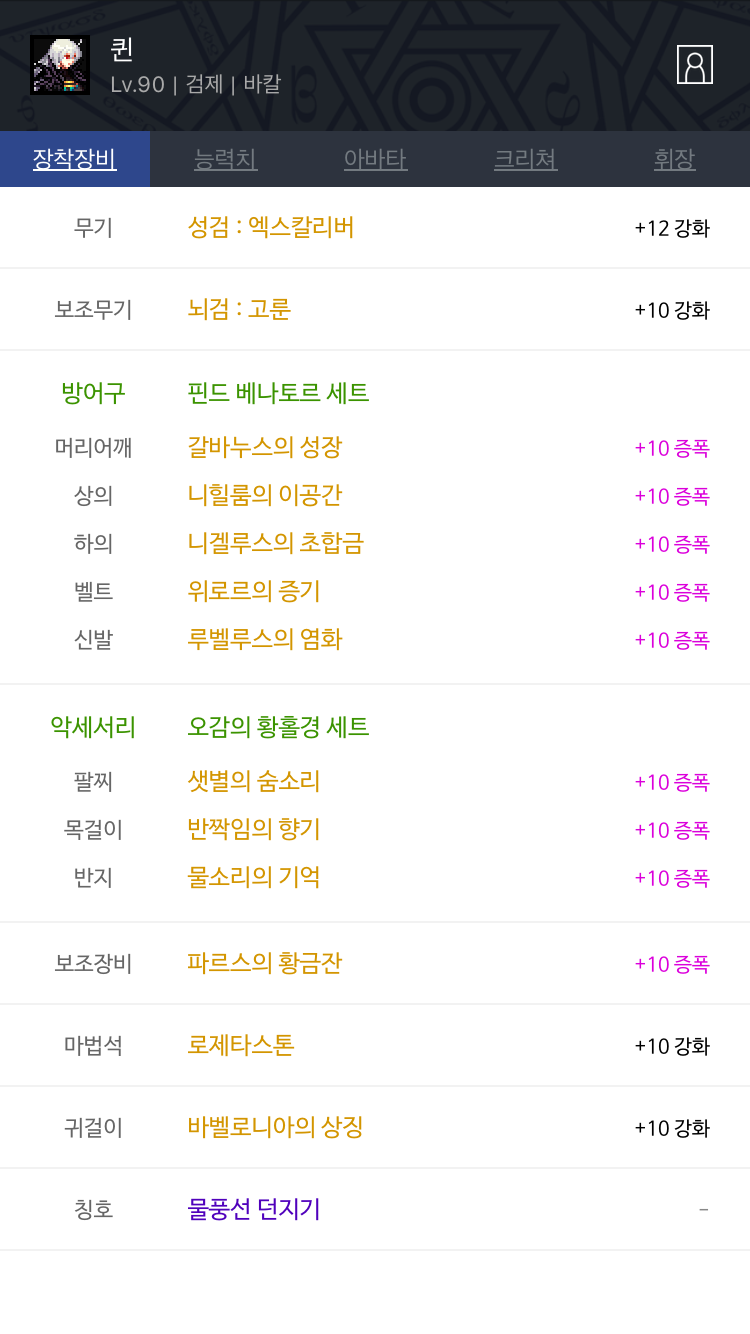Screen dimensions: 750x1334
Task: Open 갈바누스의 성장 item details
Action: [x=265, y=447]
